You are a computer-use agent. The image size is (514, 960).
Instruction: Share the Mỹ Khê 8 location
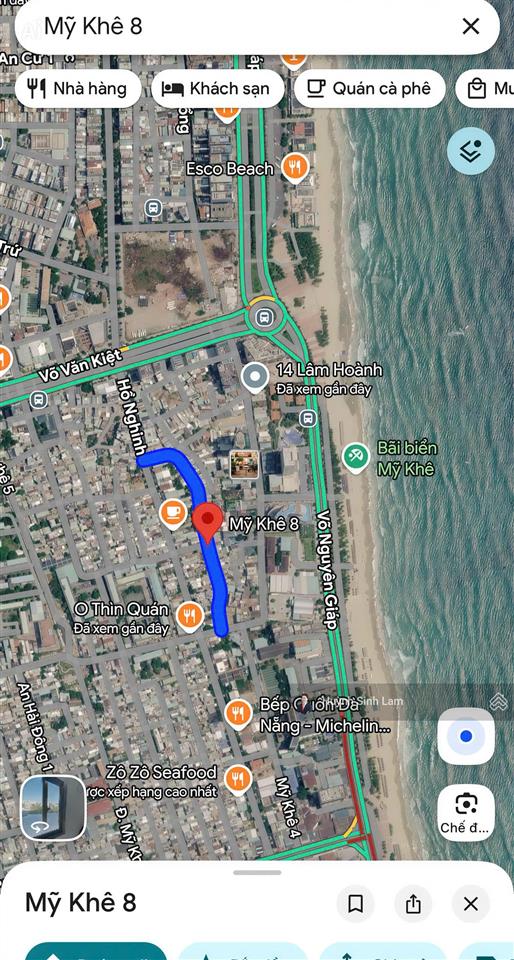[x=413, y=904]
